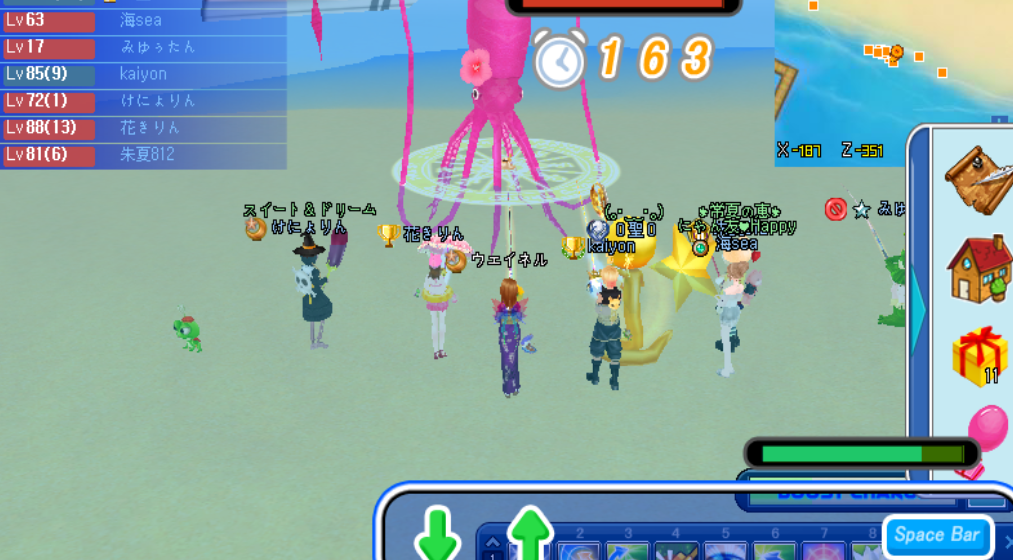Use the skill in slot 6
1013x560 pixels.
coord(775,551)
